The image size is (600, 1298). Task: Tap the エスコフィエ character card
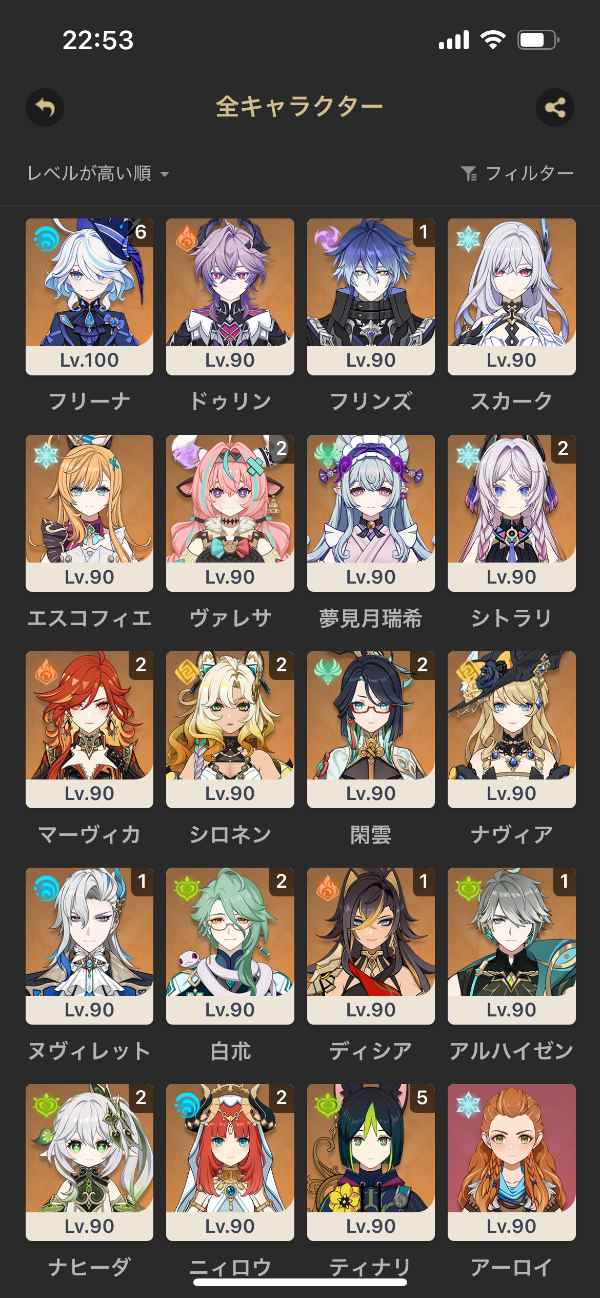90,513
